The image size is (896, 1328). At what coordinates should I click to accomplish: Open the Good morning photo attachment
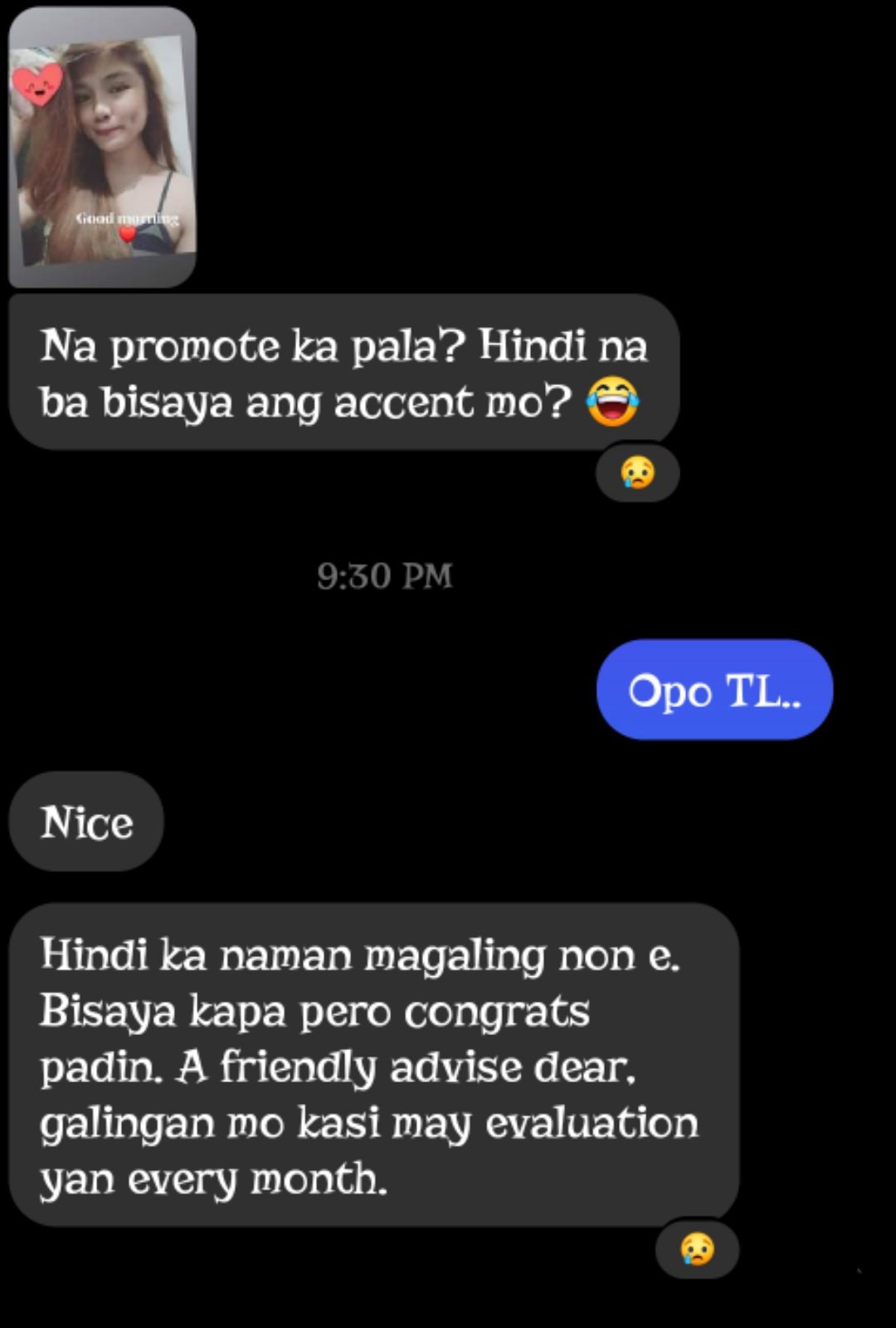point(104,154)
